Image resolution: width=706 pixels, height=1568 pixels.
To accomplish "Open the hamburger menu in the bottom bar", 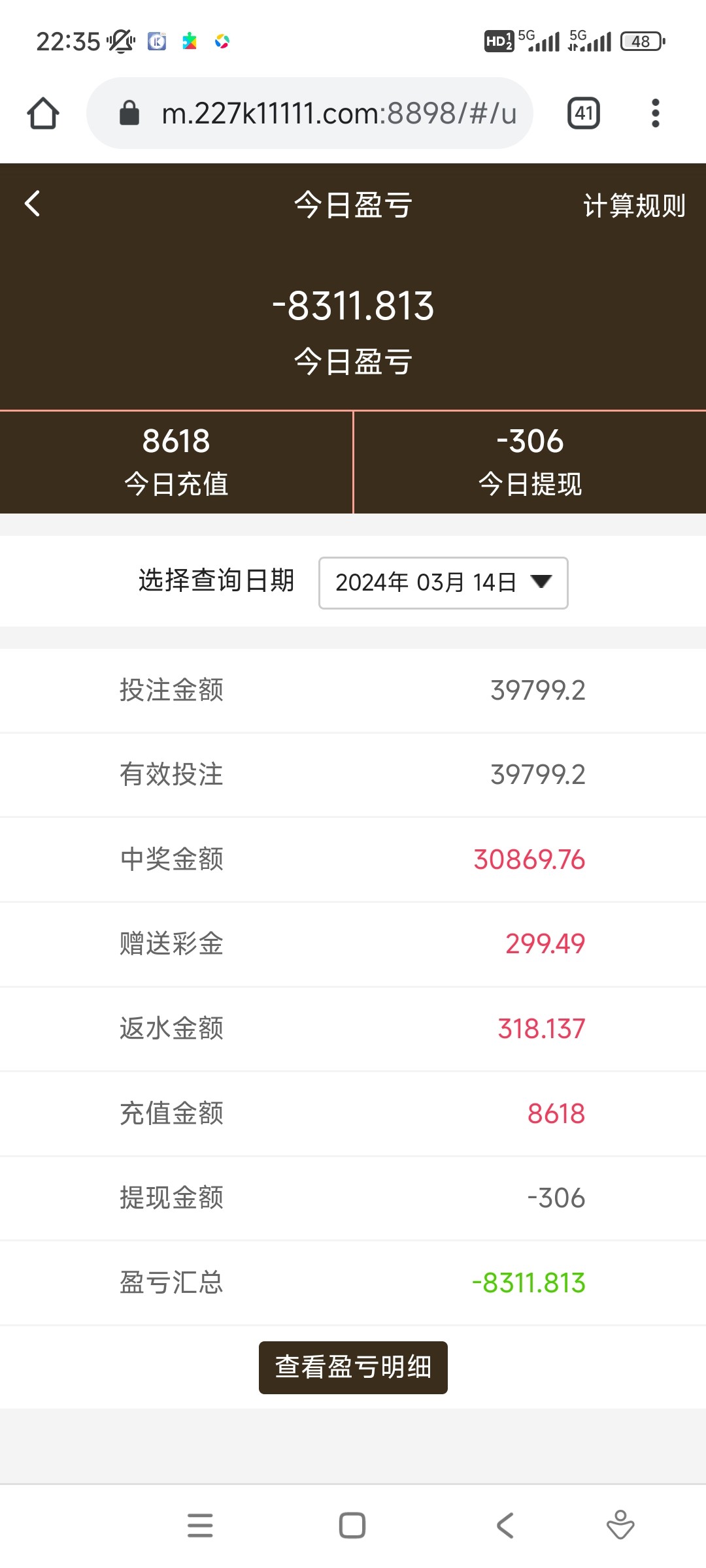I will click(201, 1526).
